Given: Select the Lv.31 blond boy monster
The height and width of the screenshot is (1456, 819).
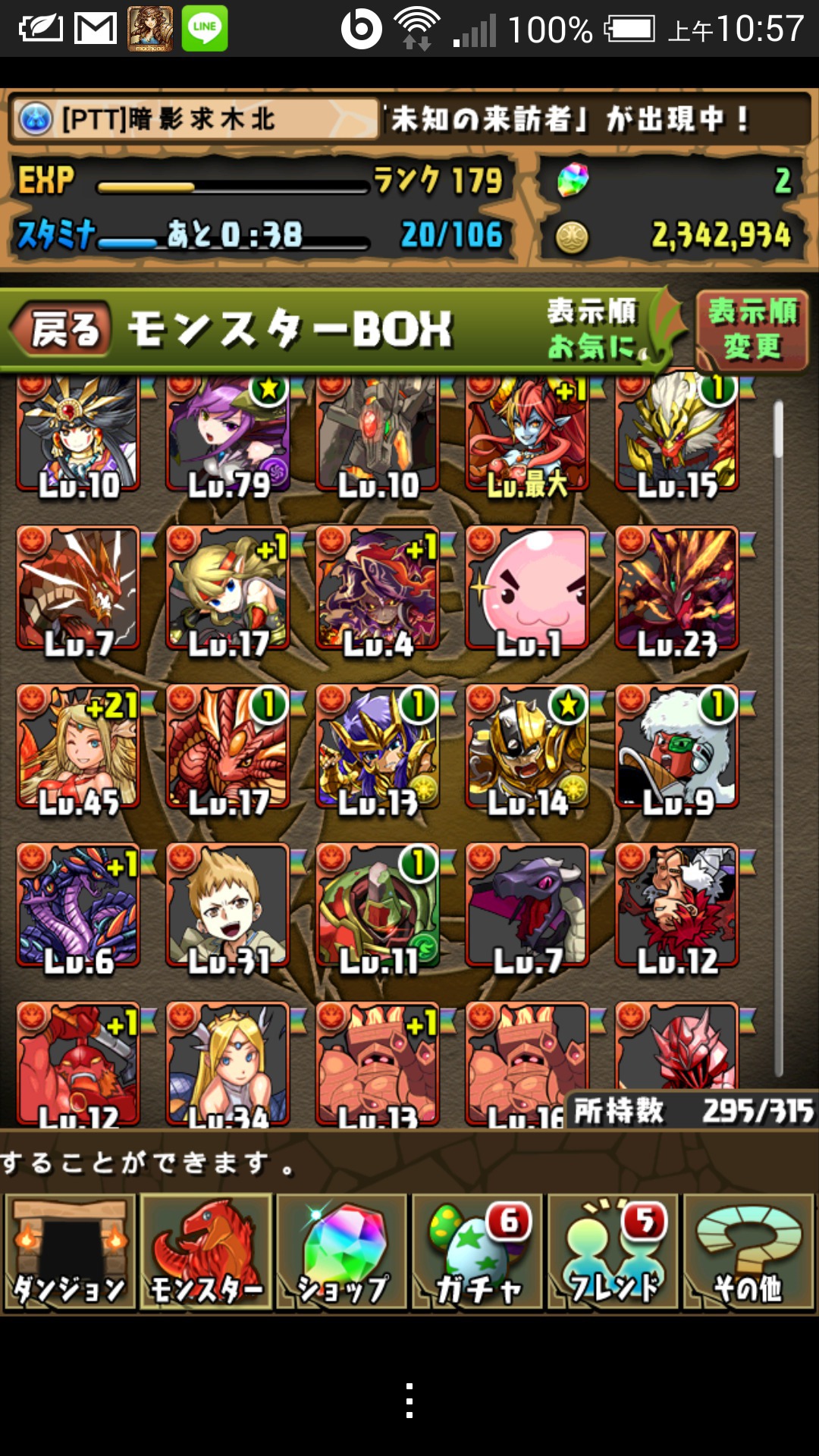Looking at the screenshot, I should click(227, 906).
